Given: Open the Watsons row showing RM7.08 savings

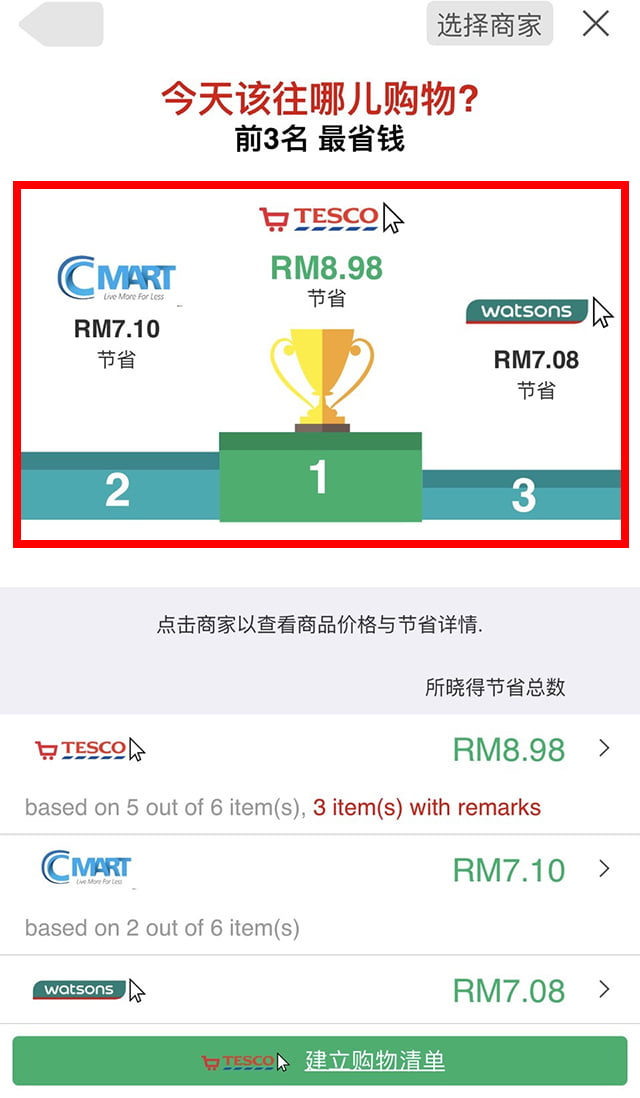Looking at the screenshot, I should point(320,990).
